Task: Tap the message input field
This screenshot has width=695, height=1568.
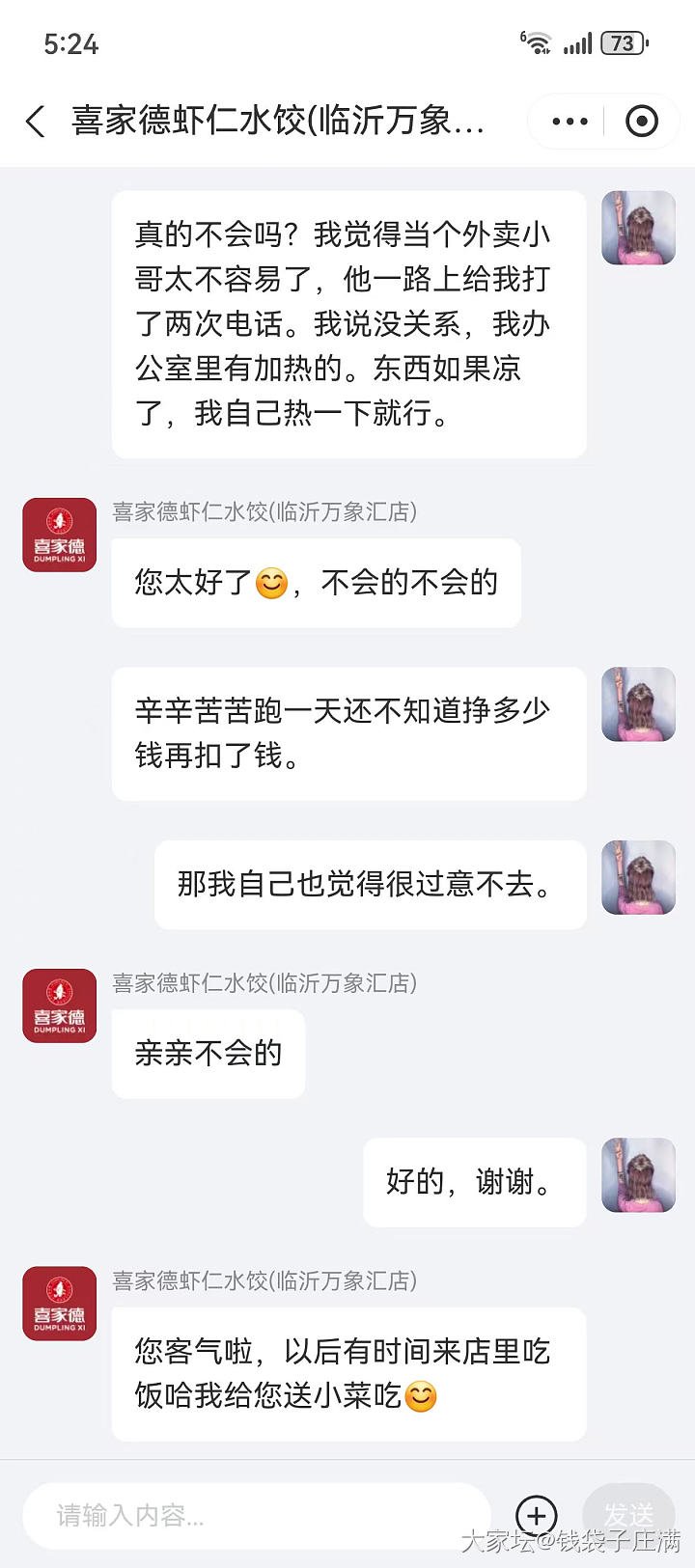Action: [256, 1515]
